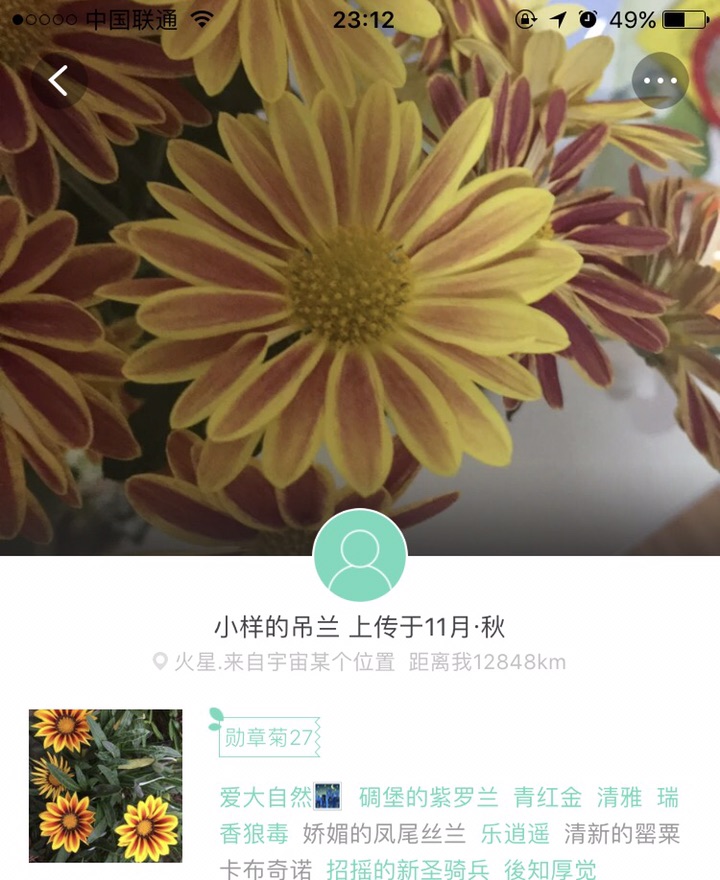
Task: Open the small gazania flower thumbnail
Action: click(x=105, y=786)
